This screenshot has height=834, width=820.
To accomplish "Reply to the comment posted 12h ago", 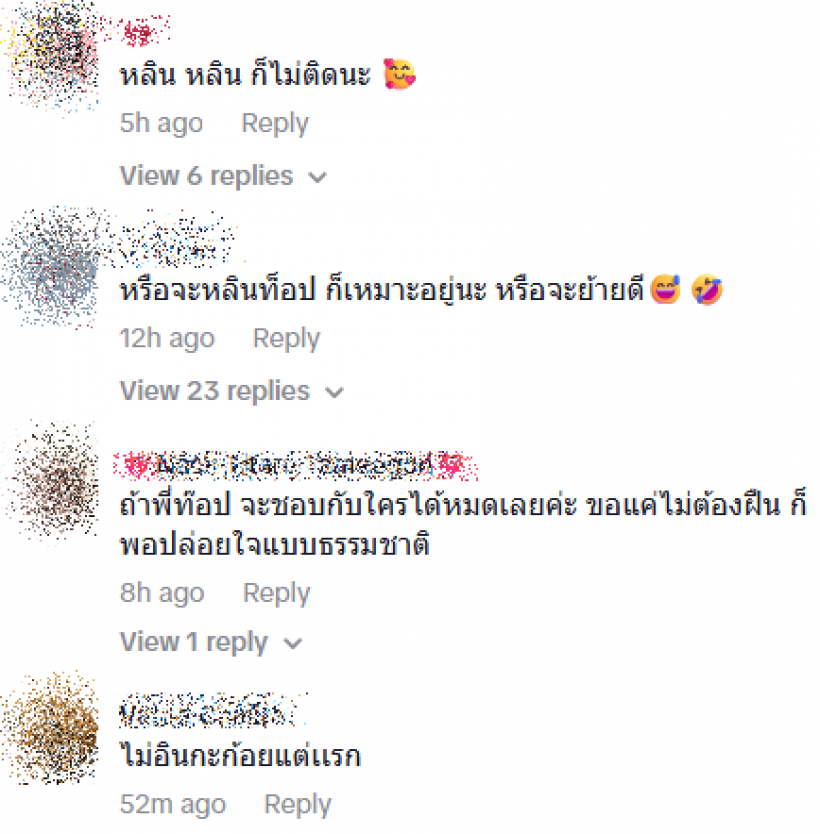I will [x=286, y=339].
